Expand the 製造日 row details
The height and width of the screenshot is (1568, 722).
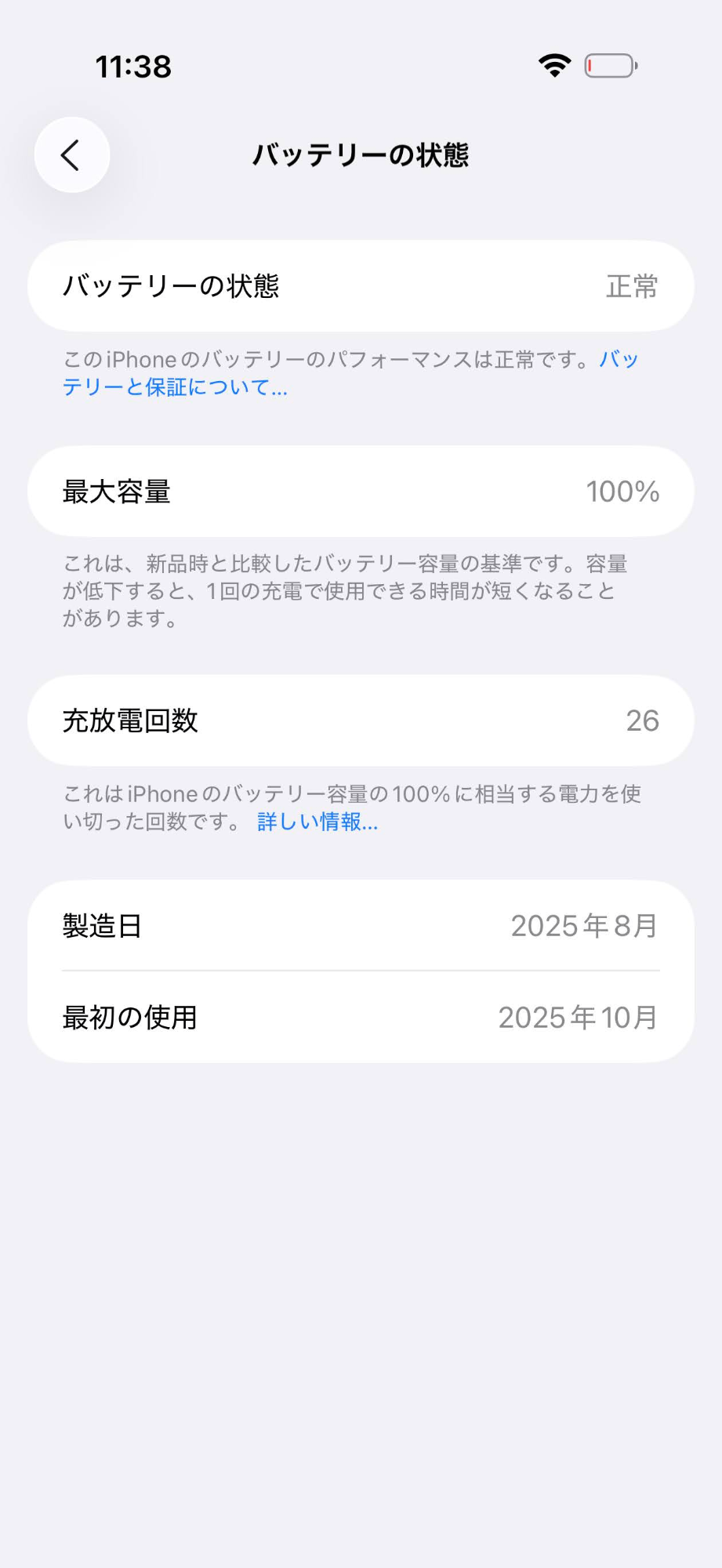click(x=361, y=926)
